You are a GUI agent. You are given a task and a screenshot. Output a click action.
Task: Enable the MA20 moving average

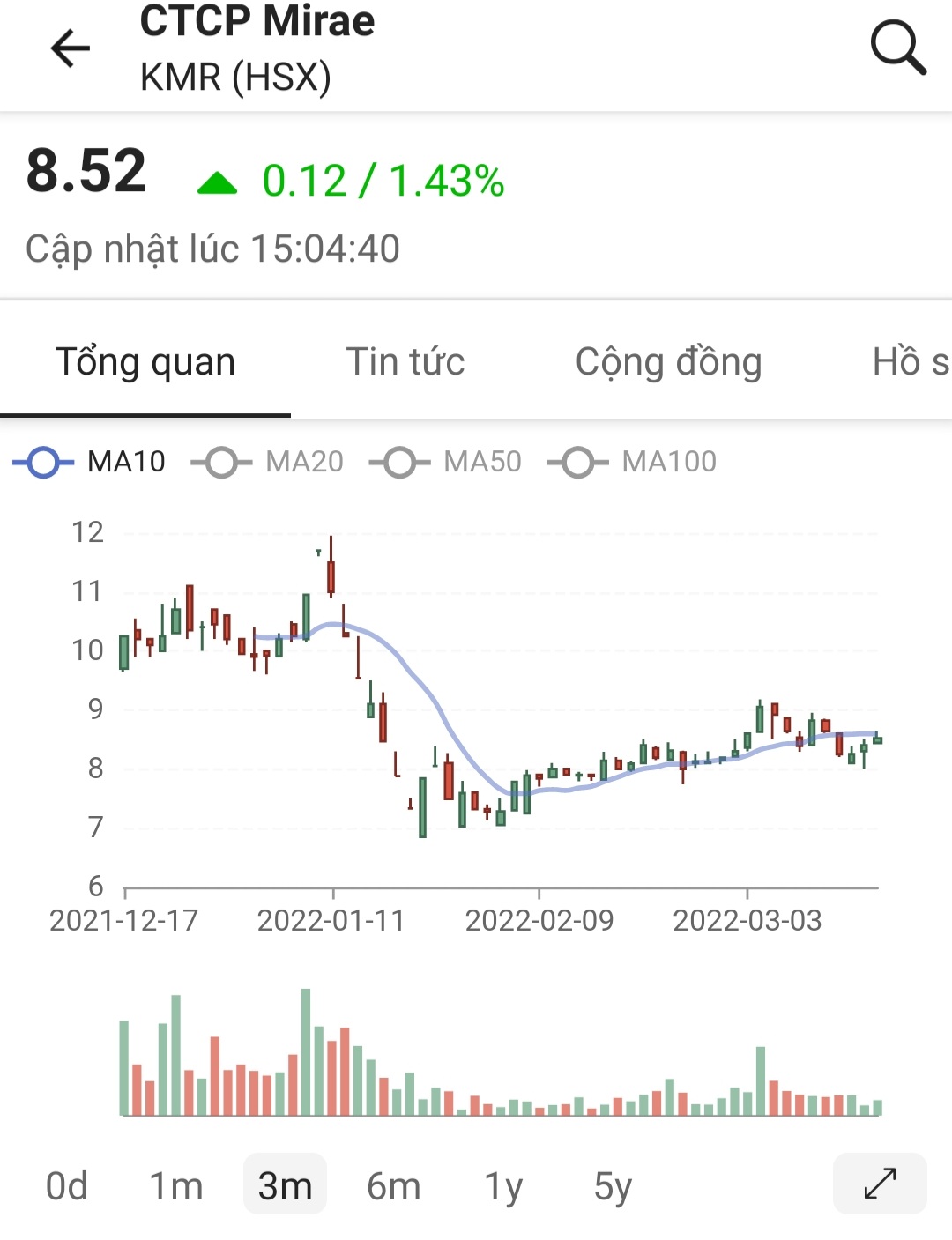268,462
